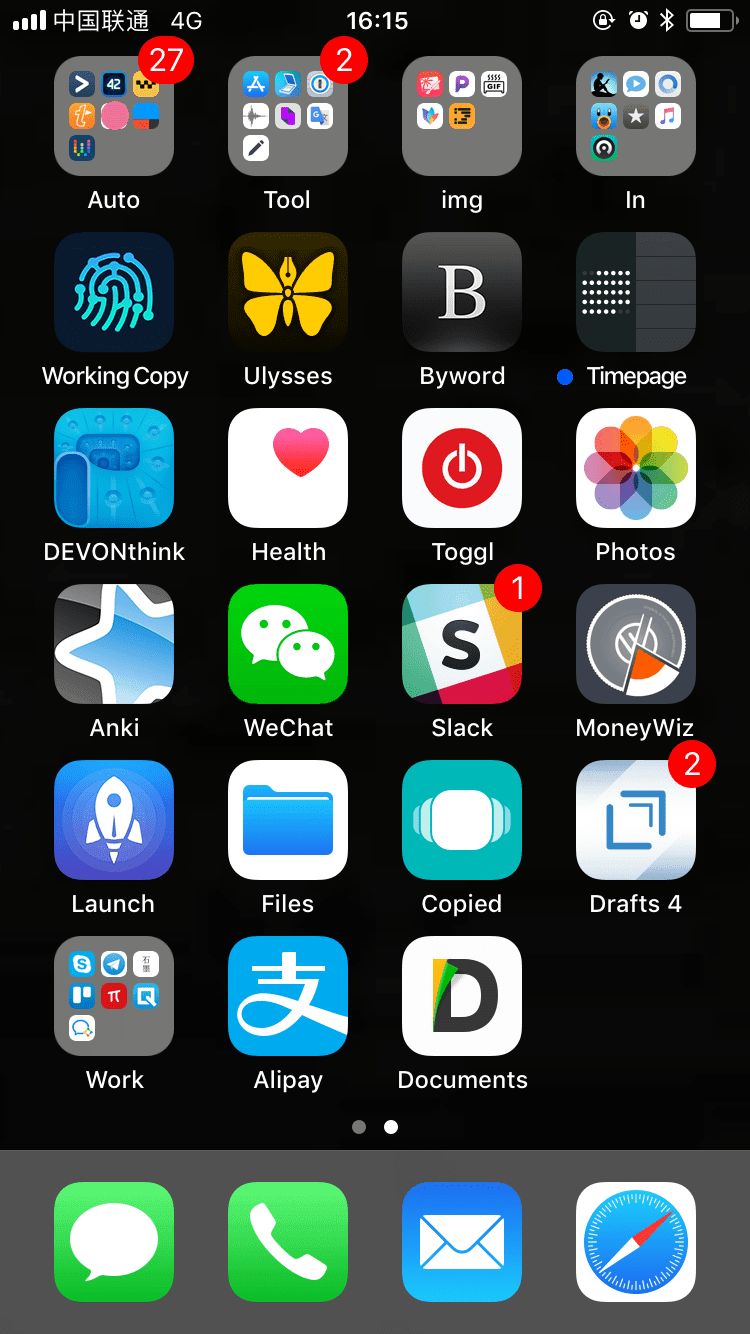Launch Byword
The height and width of the screenshot is (1334, 750).
click(x=462, y=293)
